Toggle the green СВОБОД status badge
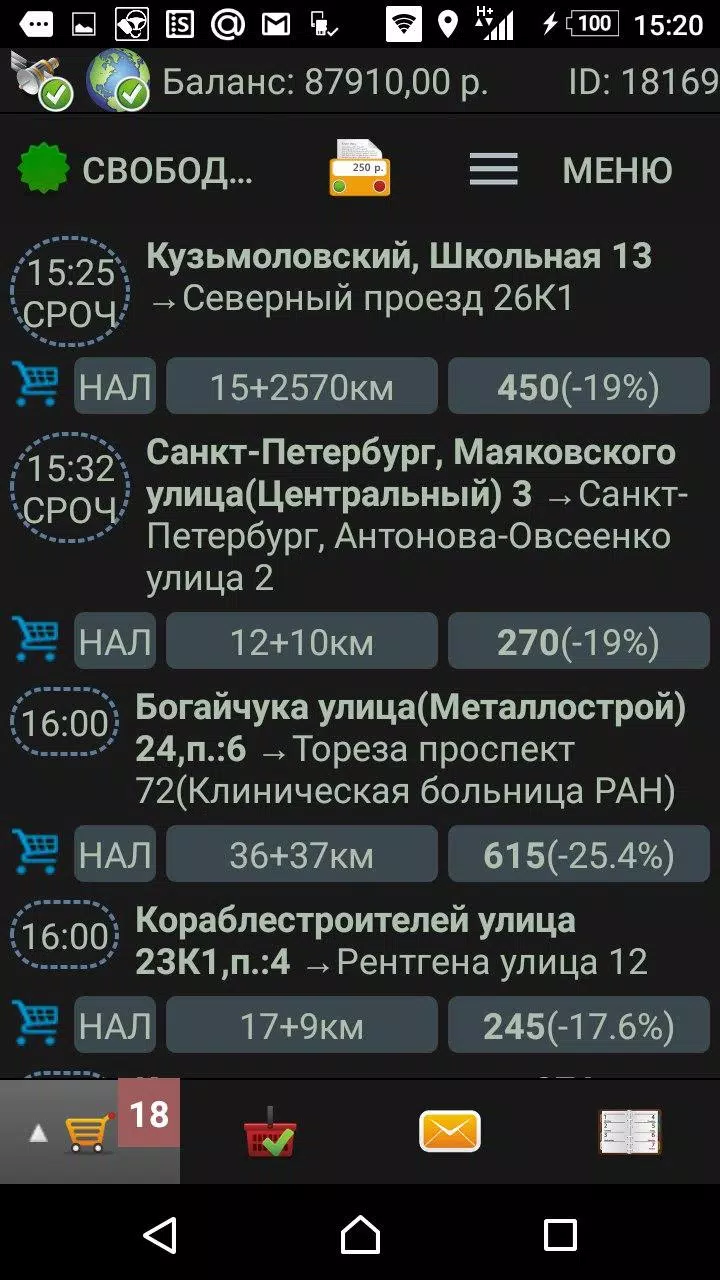The width and height of the screenshot is (720, 1280). click(x=42, y=168)
